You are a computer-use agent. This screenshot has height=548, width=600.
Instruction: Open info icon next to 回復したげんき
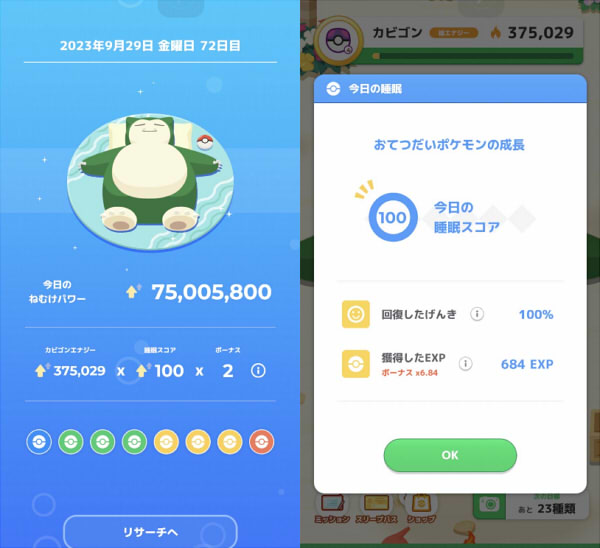click(477, 314)
